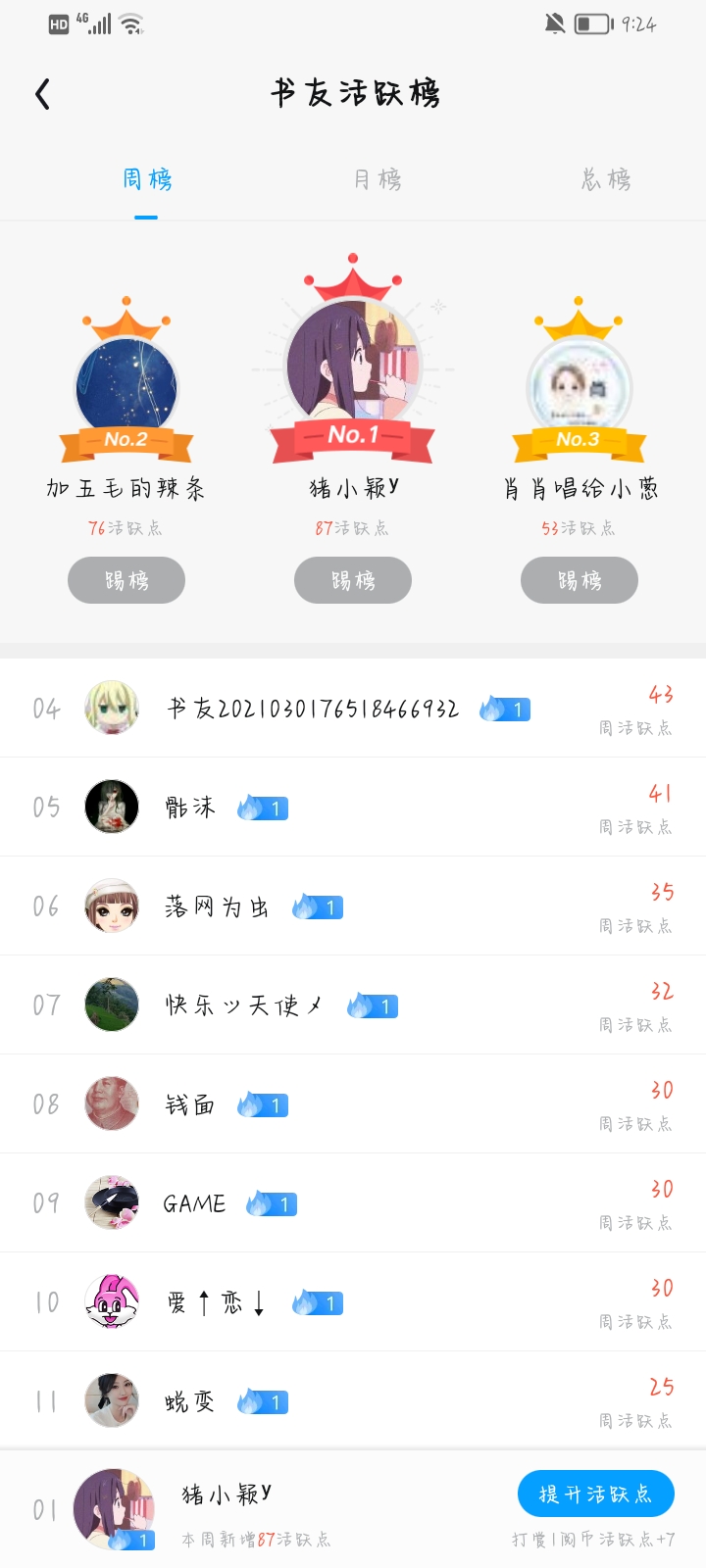Open rank 10 user 爱↑恋↓

pyautogui.click(x=353, y=1302)
